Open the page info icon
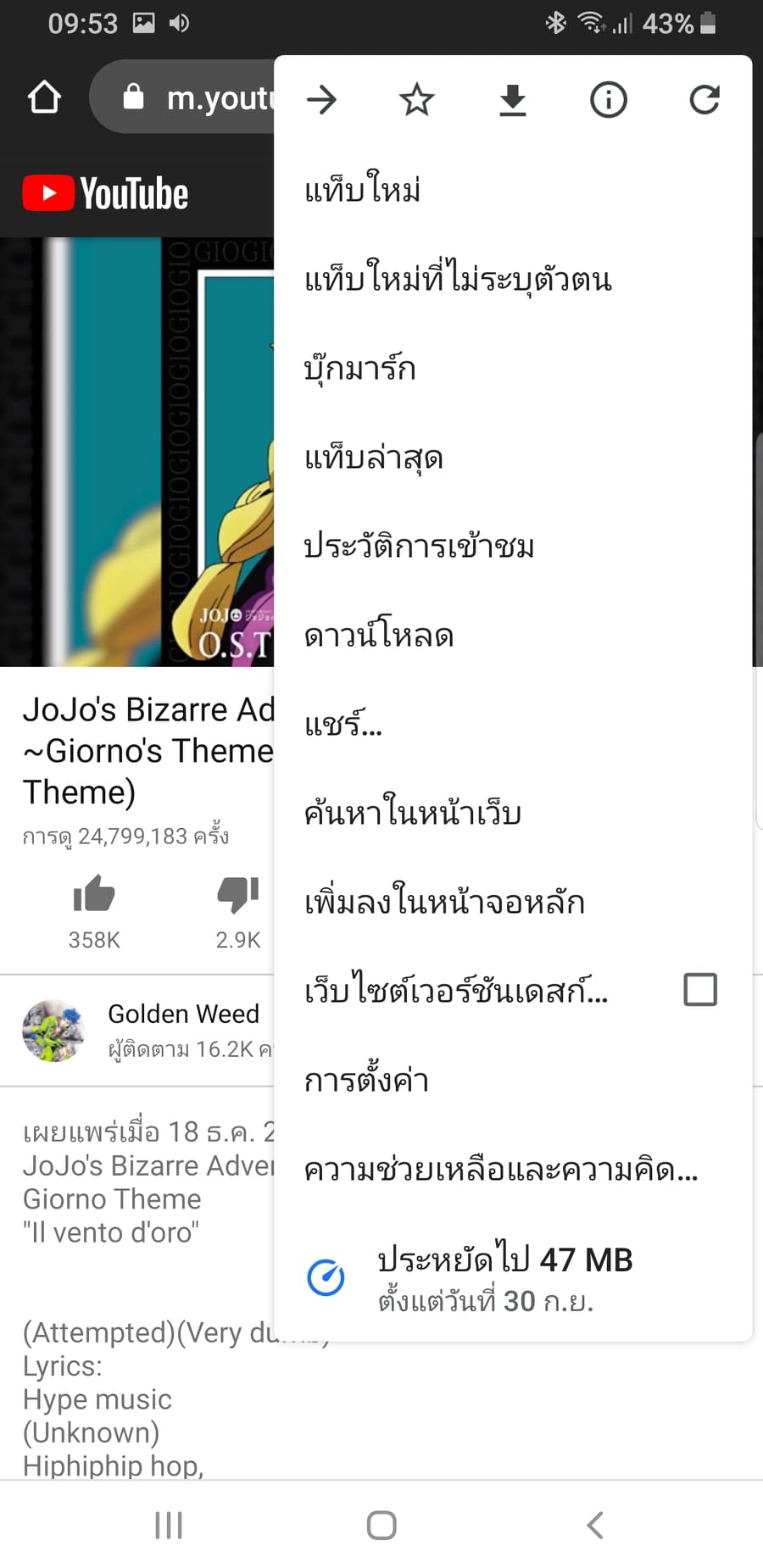The image size is (763, 1568). click(x=609, y=100)
